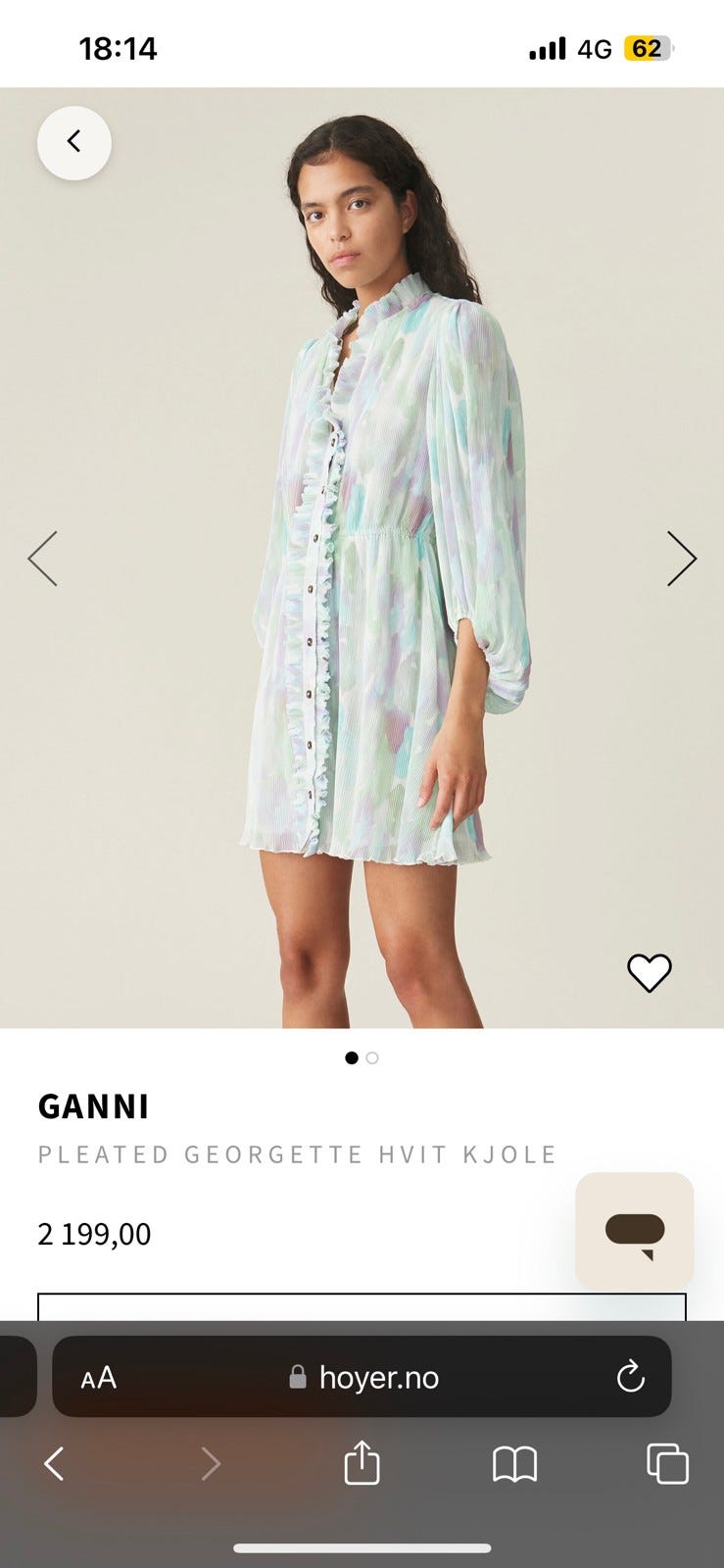The height and width of the screenshot is (1568, 724).
Task: Open the AA reader options in Safari
Action: coord(99,1378)
